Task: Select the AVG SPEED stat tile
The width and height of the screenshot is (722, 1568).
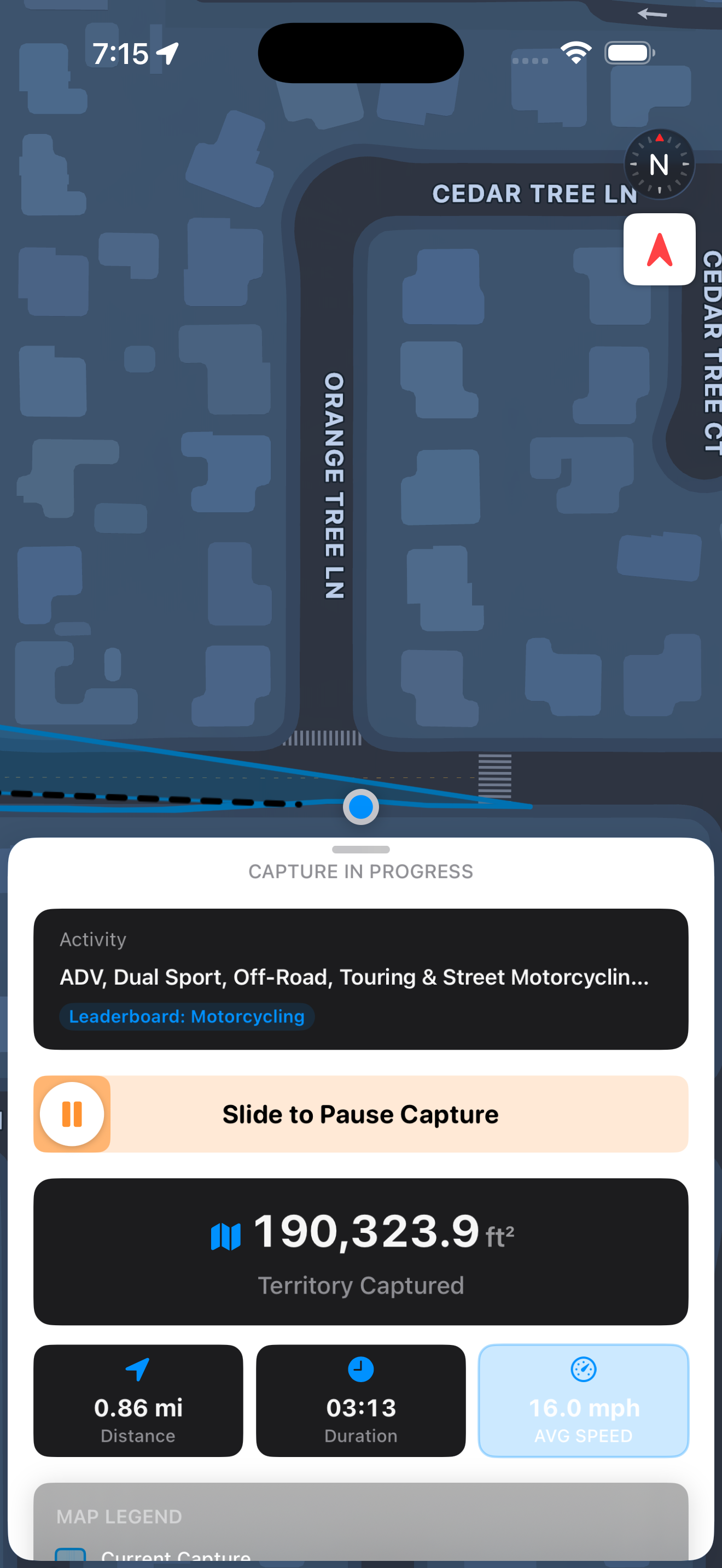Action: (583, 1400)
